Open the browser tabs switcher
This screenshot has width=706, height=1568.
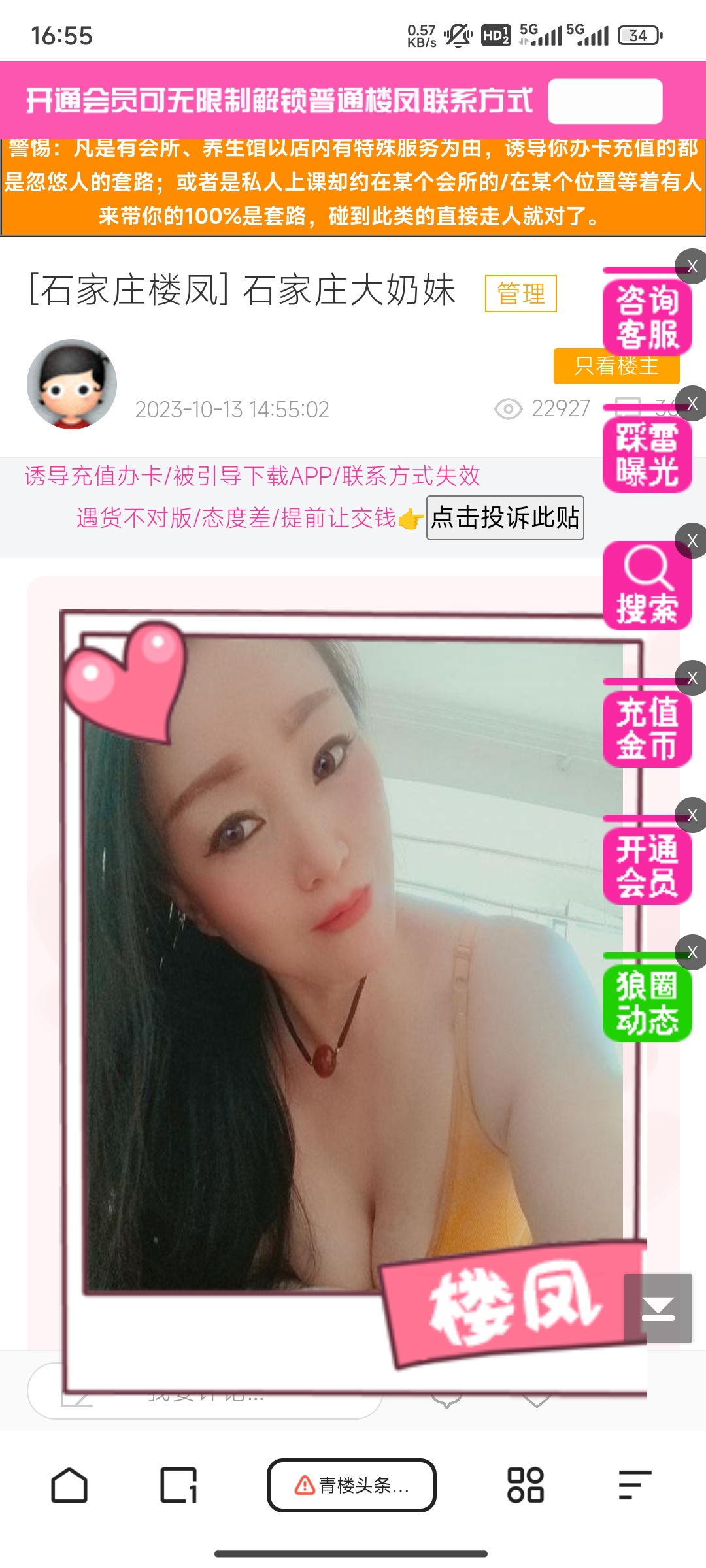tap(178, 1486)
